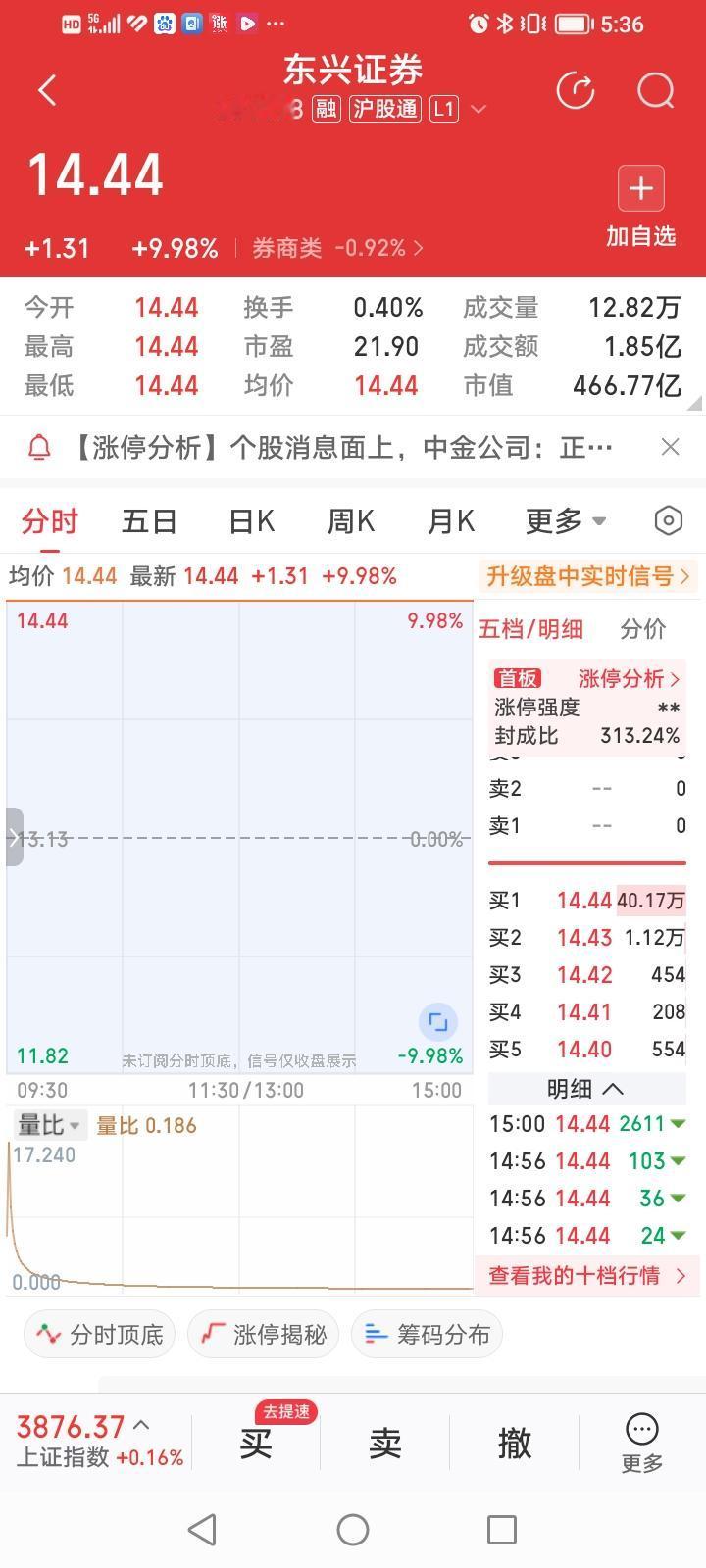
Task: Tap the fullscreen icon inside the chart
Action: 438,1022
